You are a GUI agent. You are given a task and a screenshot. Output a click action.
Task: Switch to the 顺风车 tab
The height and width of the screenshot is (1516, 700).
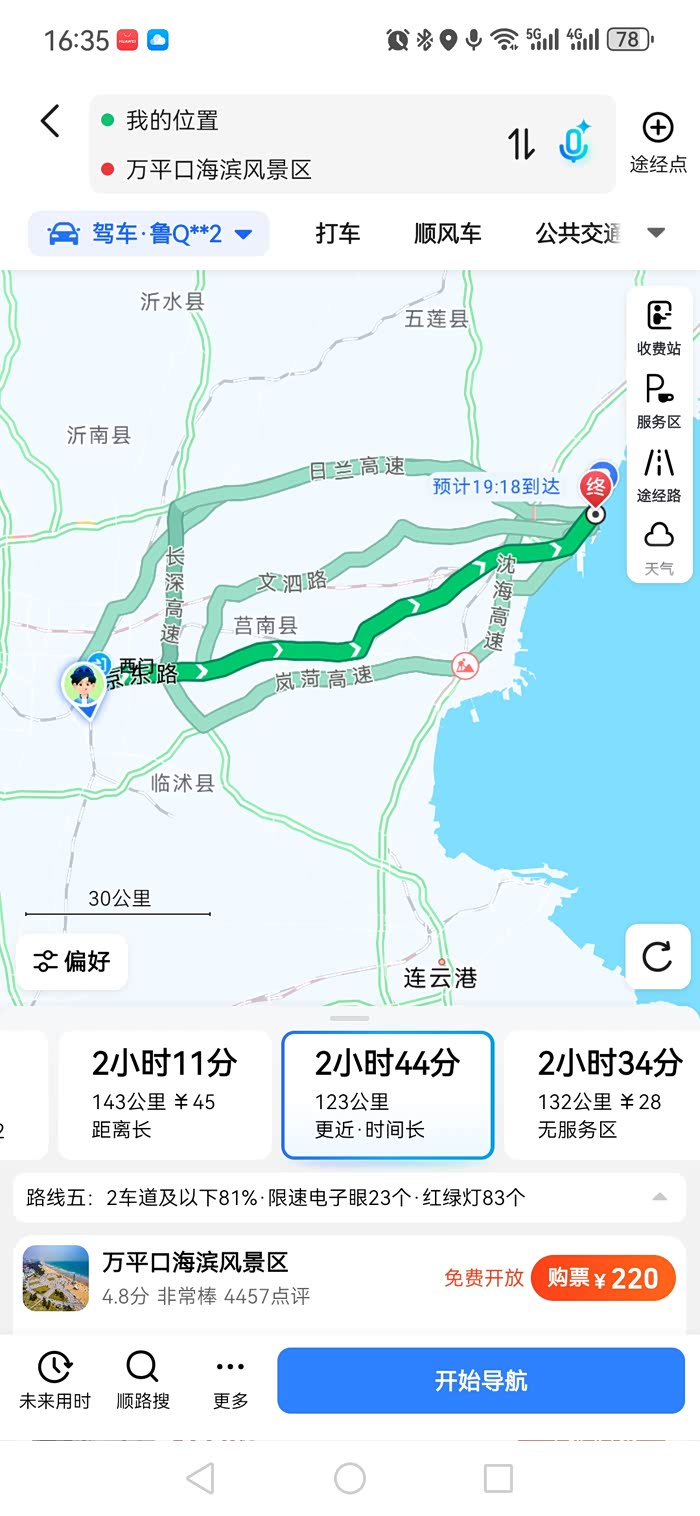[447, 234]
